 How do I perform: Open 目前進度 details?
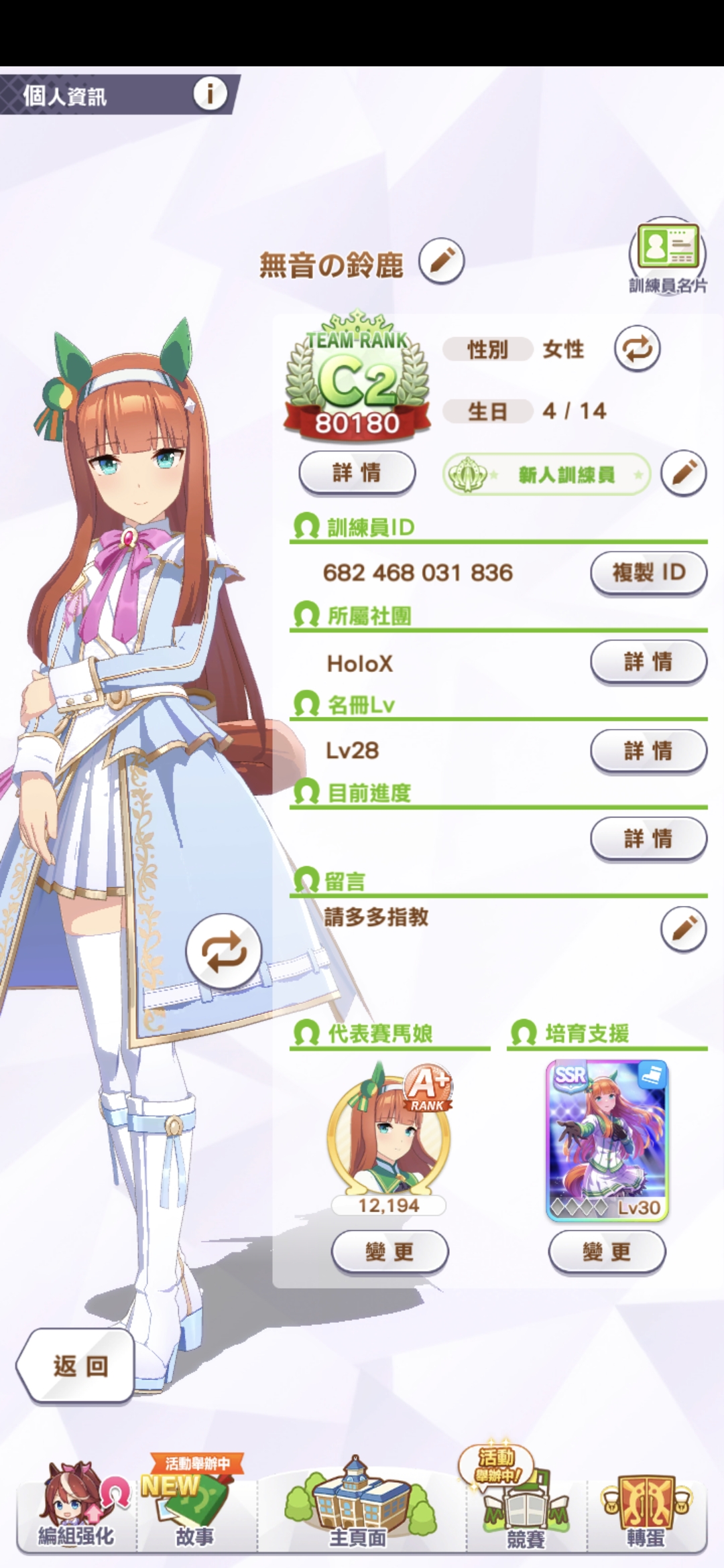tap(648, 838)
